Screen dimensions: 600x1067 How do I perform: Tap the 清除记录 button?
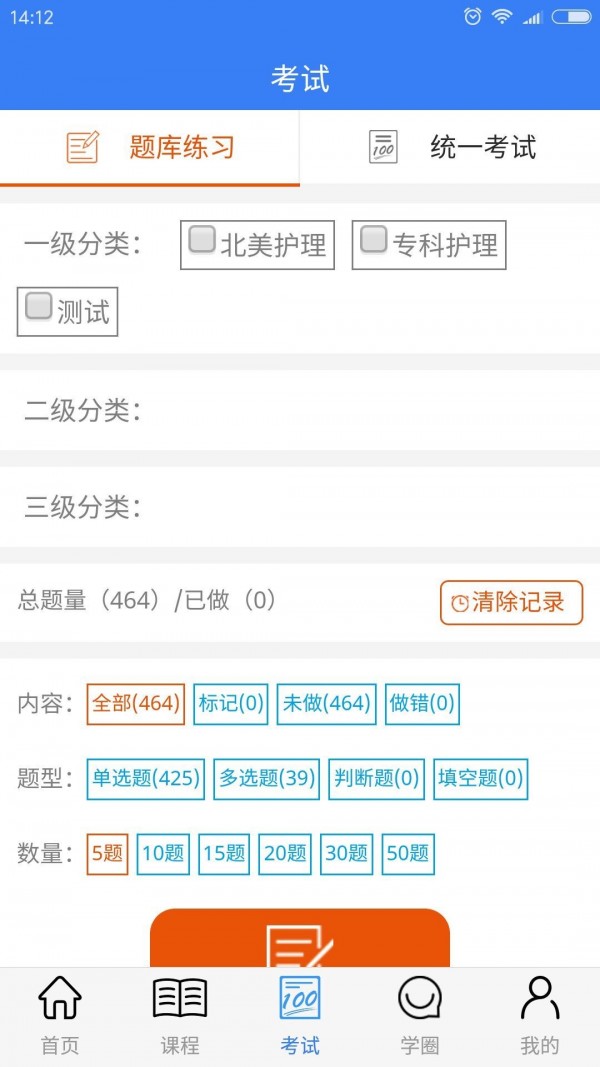[x=511, y=602]
